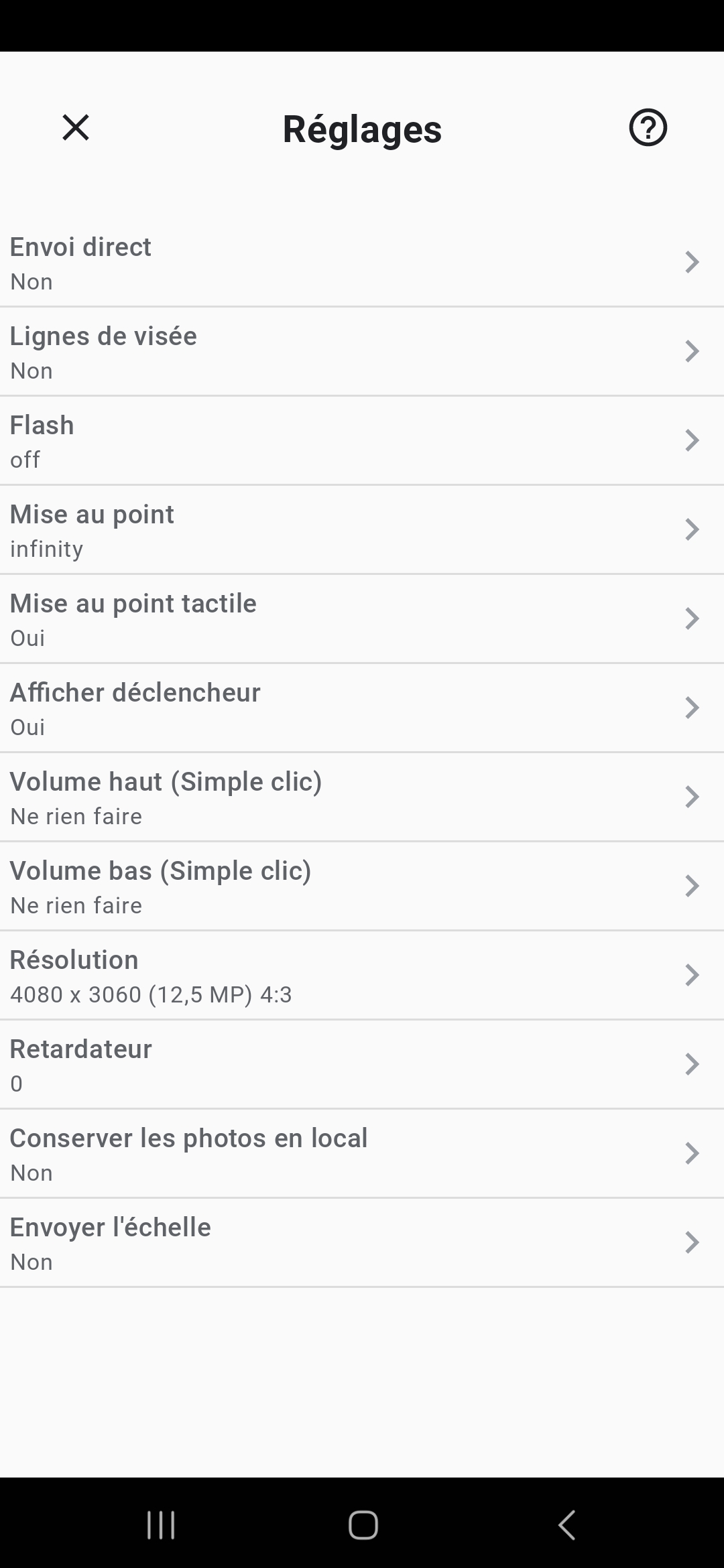Image resolution: width=724 pixels, height=1568 pixels.
Task: Open the Réglages title header
Action: pos(362,129)
